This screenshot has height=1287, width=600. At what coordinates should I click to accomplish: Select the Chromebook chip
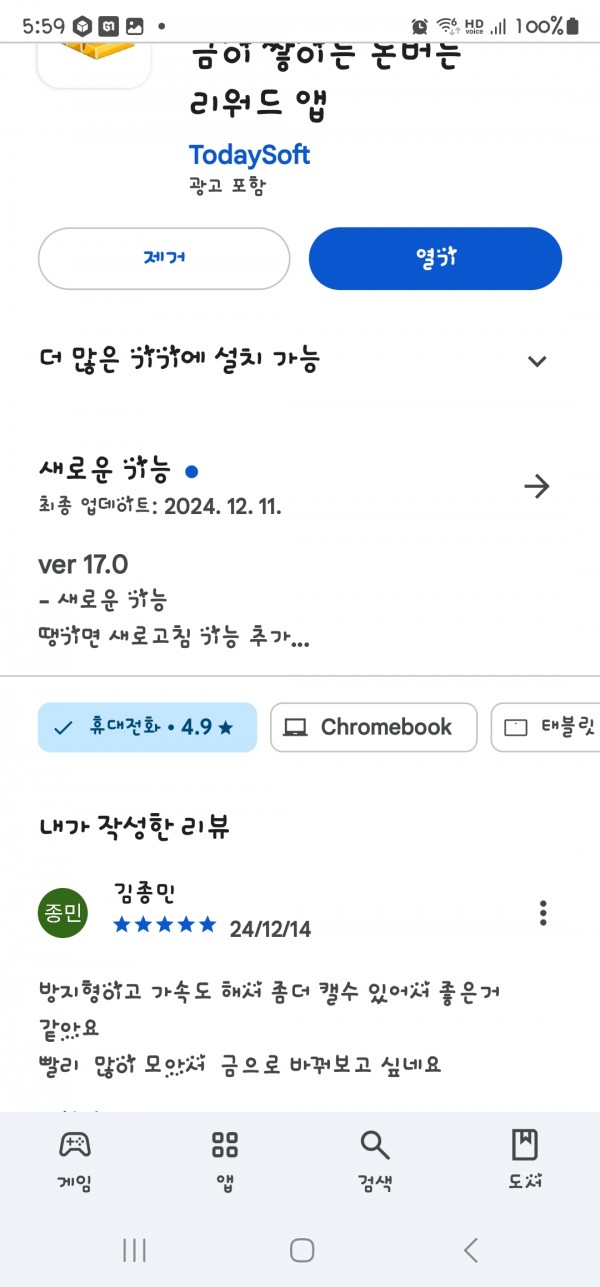point(373,727)
